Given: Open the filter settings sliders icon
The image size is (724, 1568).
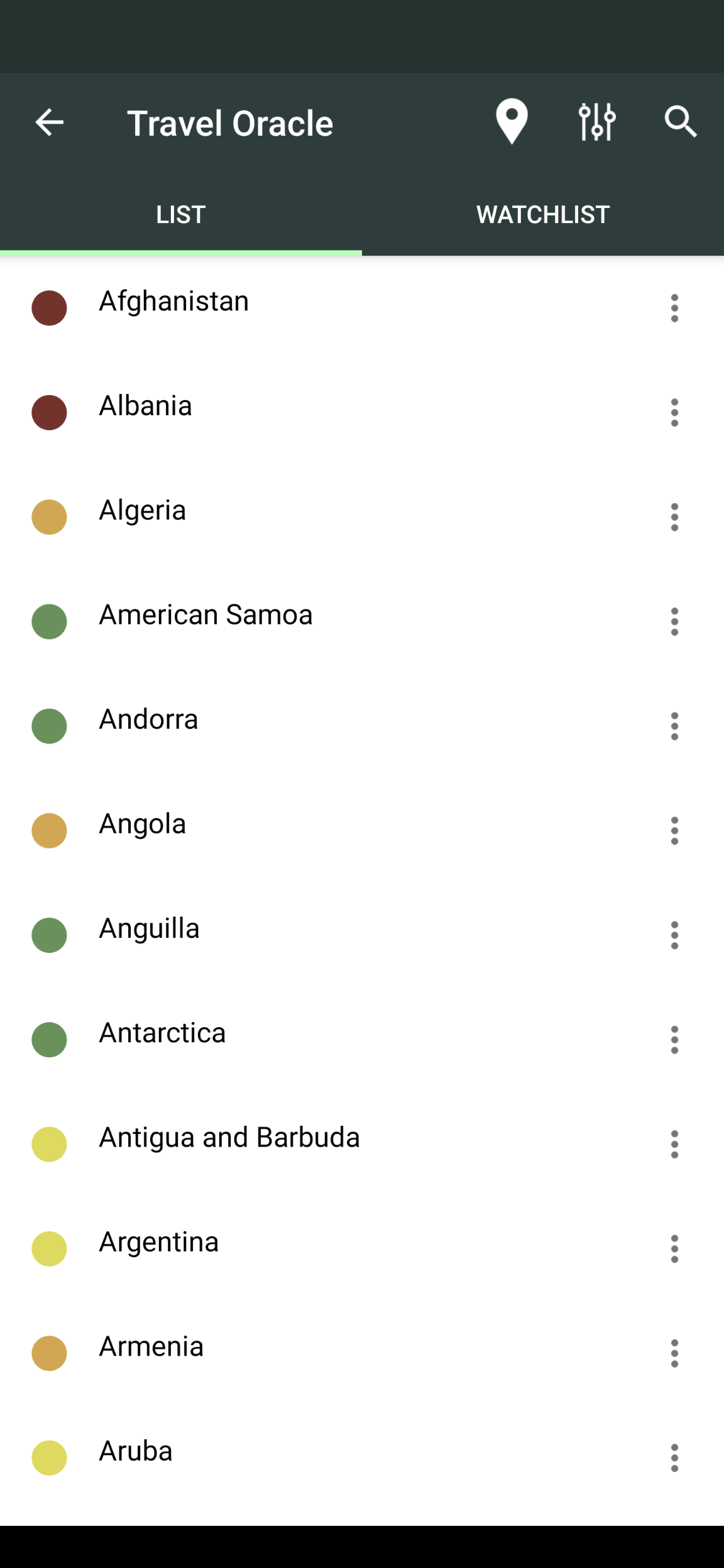Looking at the screenshot, I should point(596,122).
